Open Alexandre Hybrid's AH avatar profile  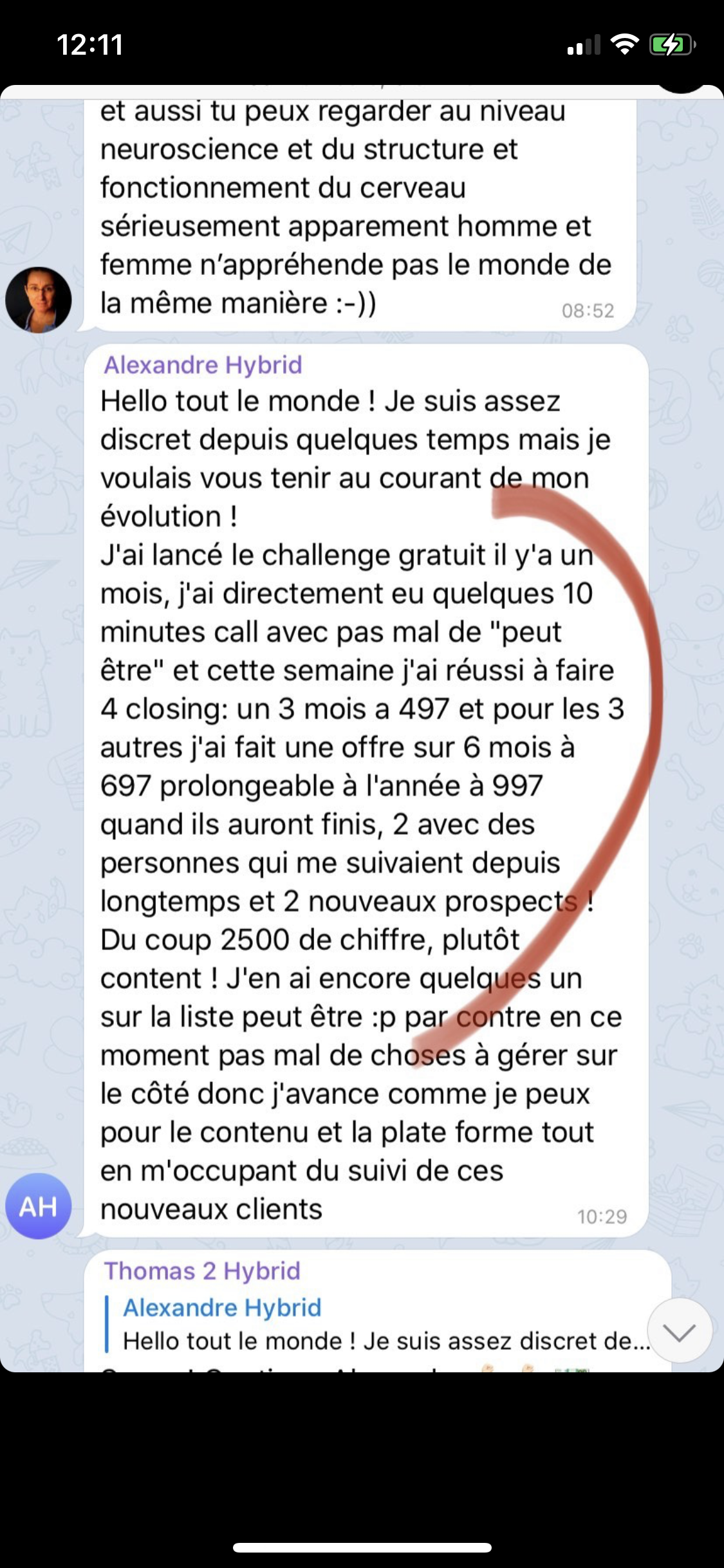pyautogui.click(x=39, y=1206)
